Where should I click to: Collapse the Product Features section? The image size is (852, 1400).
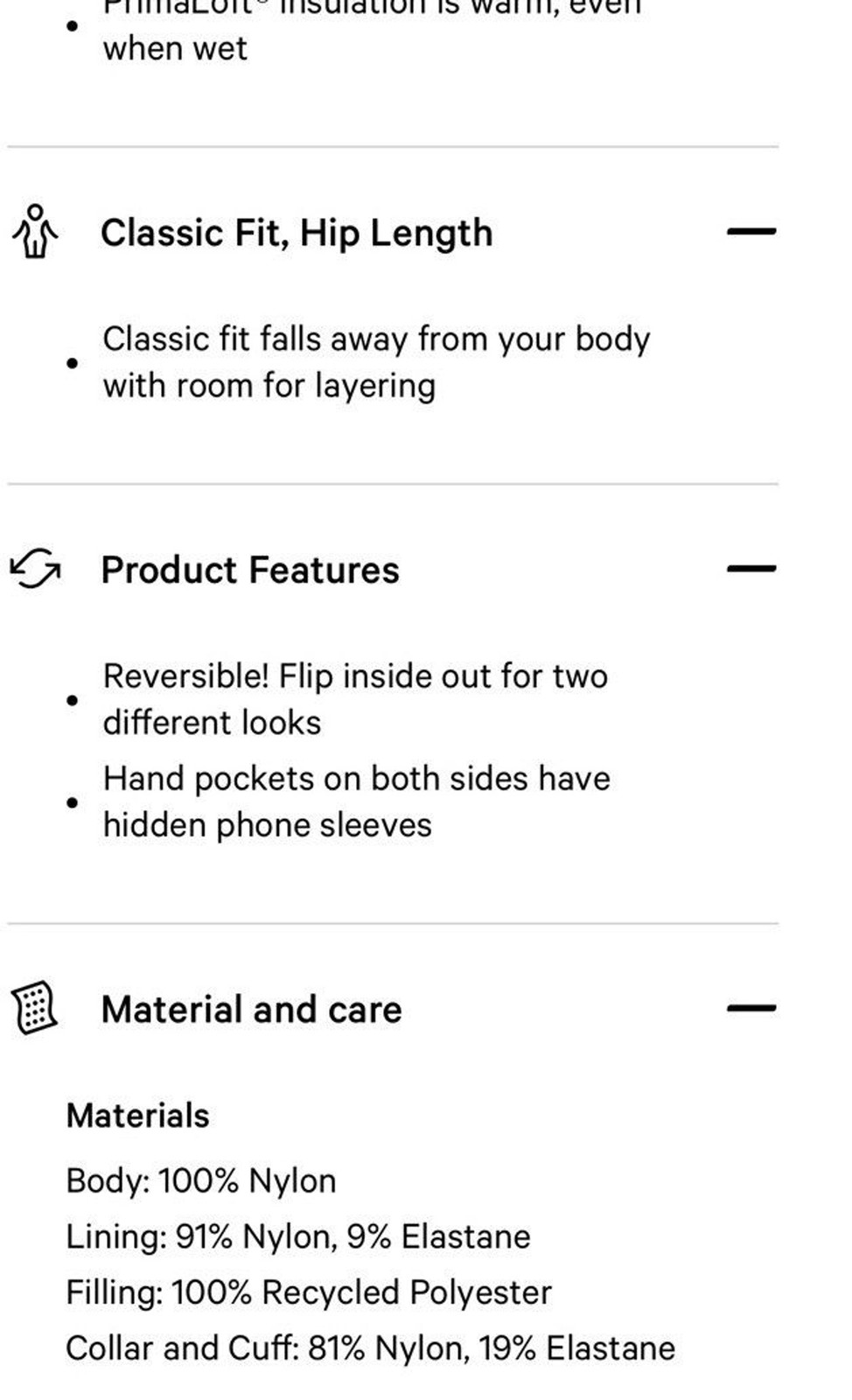coord(751,569)
